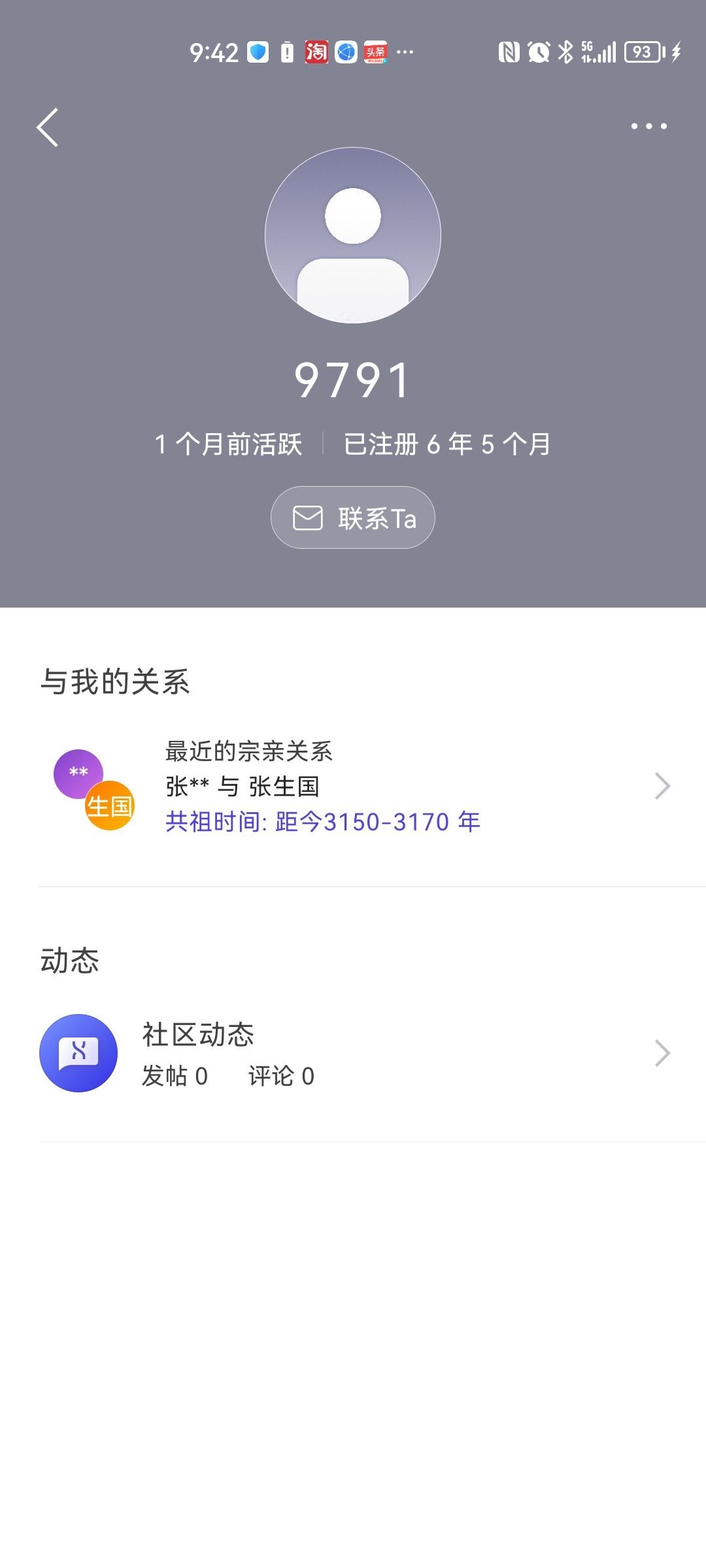The width and height of the screenshot is (706, 1568).
Task: Tap the 联系Ta contact button
Action: (x=353, y=517)
